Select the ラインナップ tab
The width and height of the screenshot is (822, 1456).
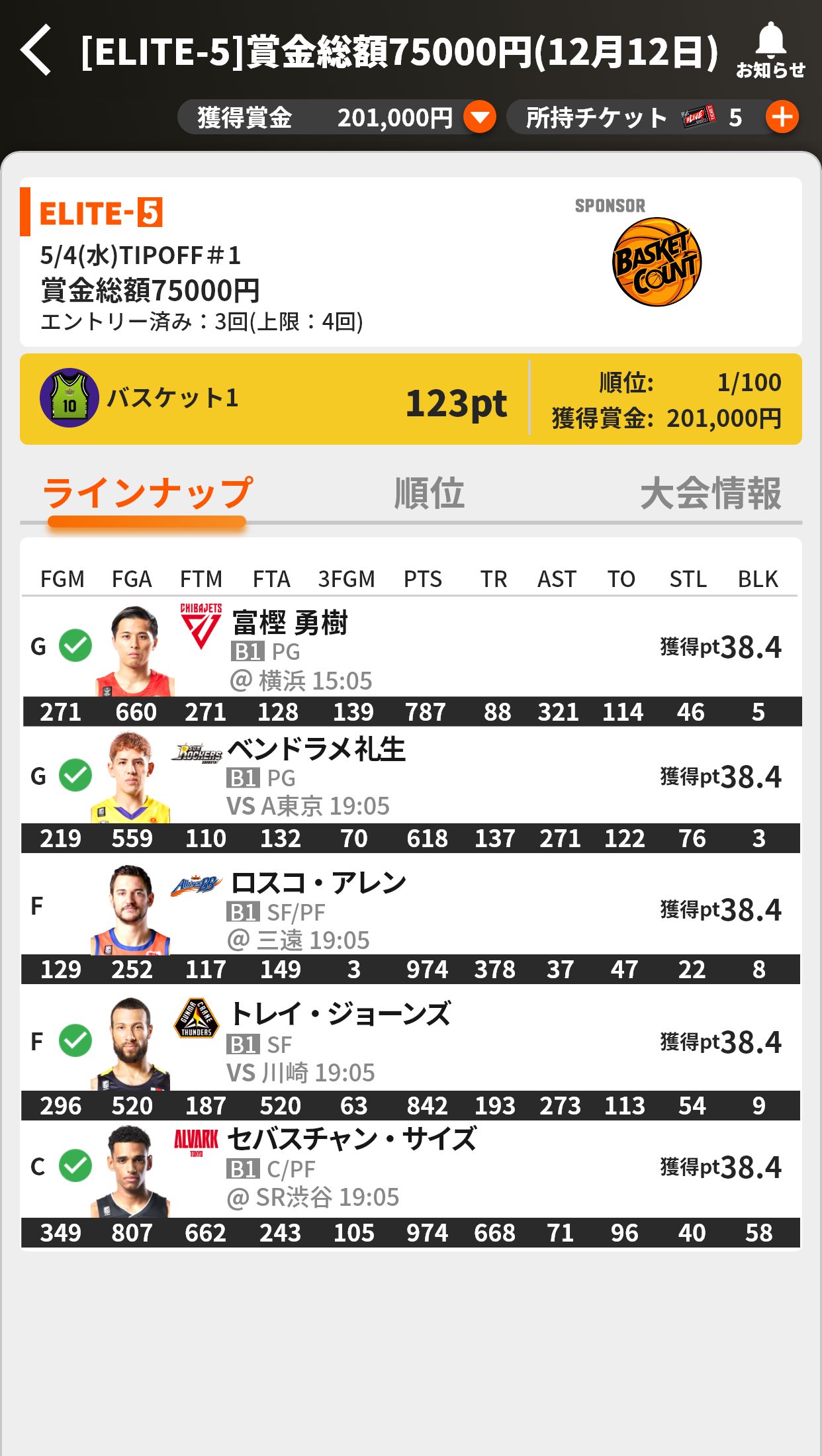tap(147, 494)
